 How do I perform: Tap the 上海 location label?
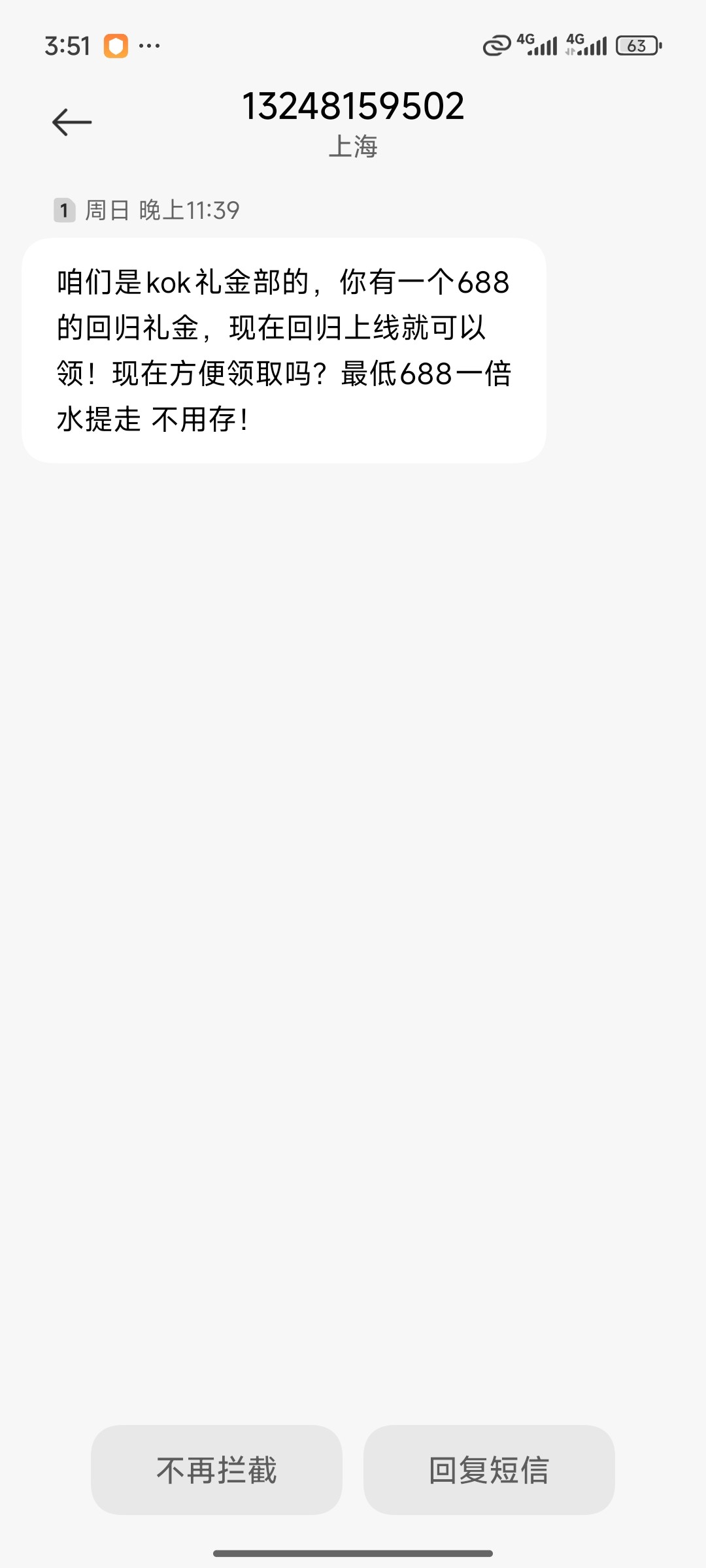pos(353,148)
